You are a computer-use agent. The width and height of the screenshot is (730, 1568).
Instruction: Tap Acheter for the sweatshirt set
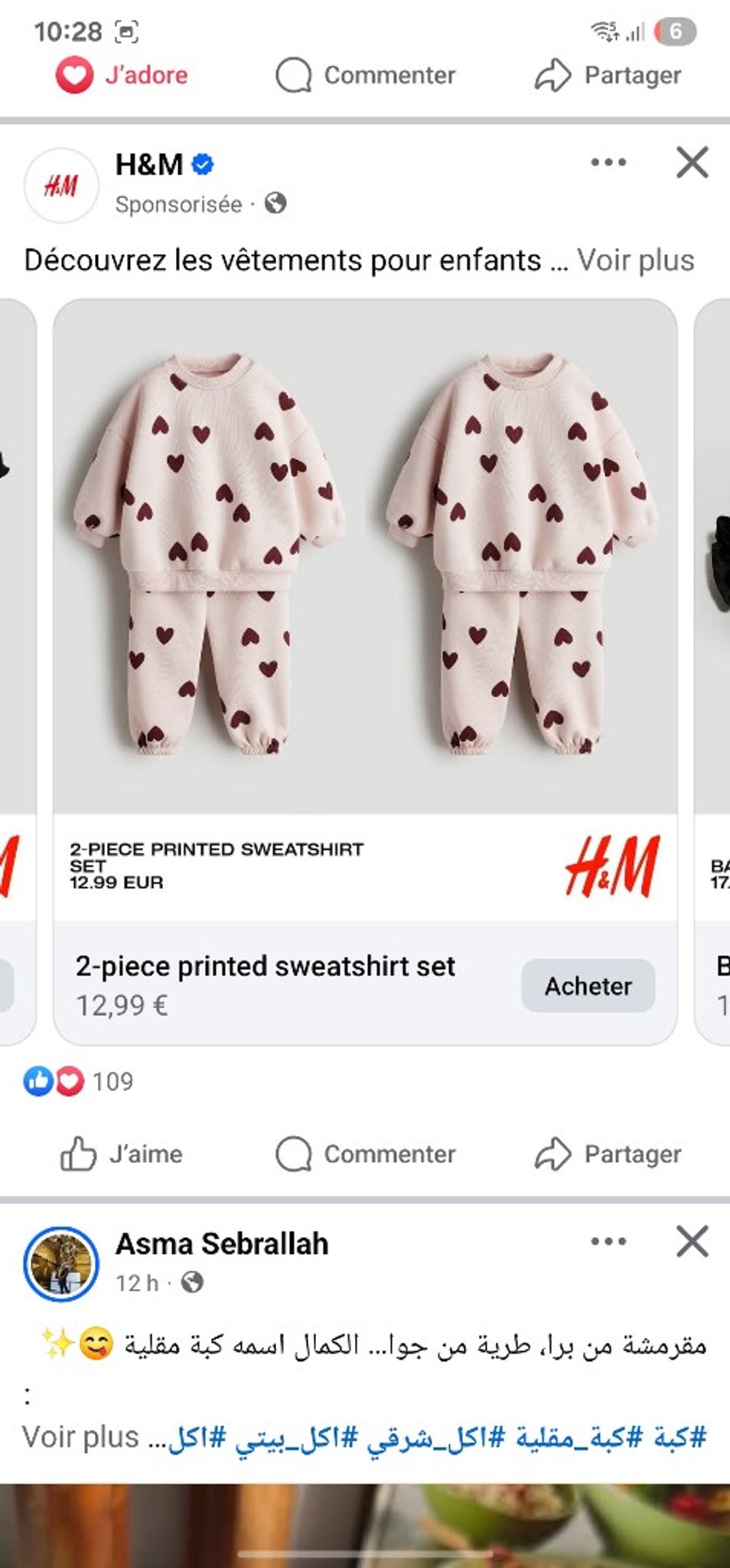point(588,986)
